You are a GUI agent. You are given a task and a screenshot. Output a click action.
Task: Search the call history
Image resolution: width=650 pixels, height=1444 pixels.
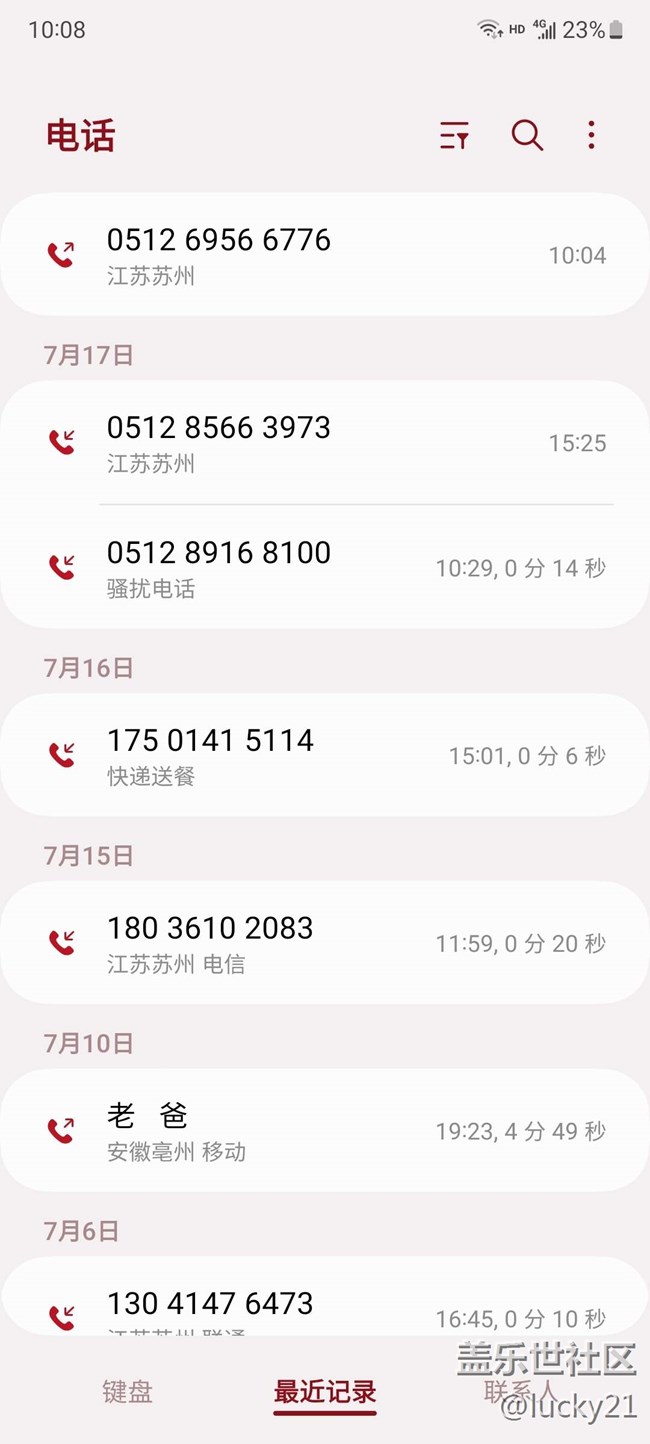point(527,135)
